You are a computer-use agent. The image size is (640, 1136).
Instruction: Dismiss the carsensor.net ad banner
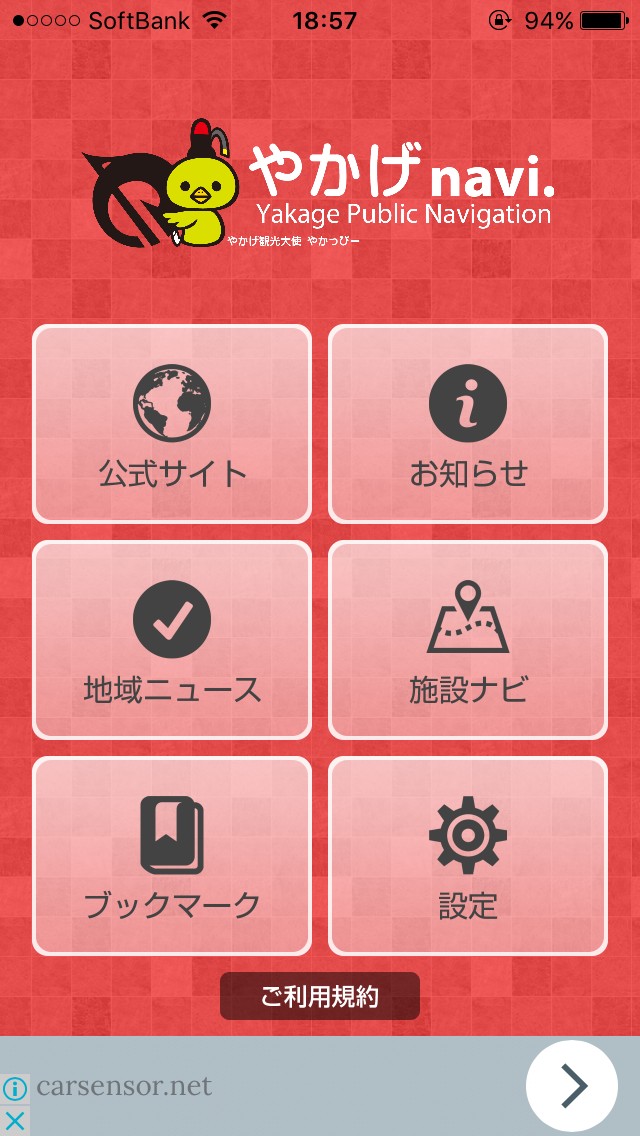pyautogui.click(x=14, y=1119)
